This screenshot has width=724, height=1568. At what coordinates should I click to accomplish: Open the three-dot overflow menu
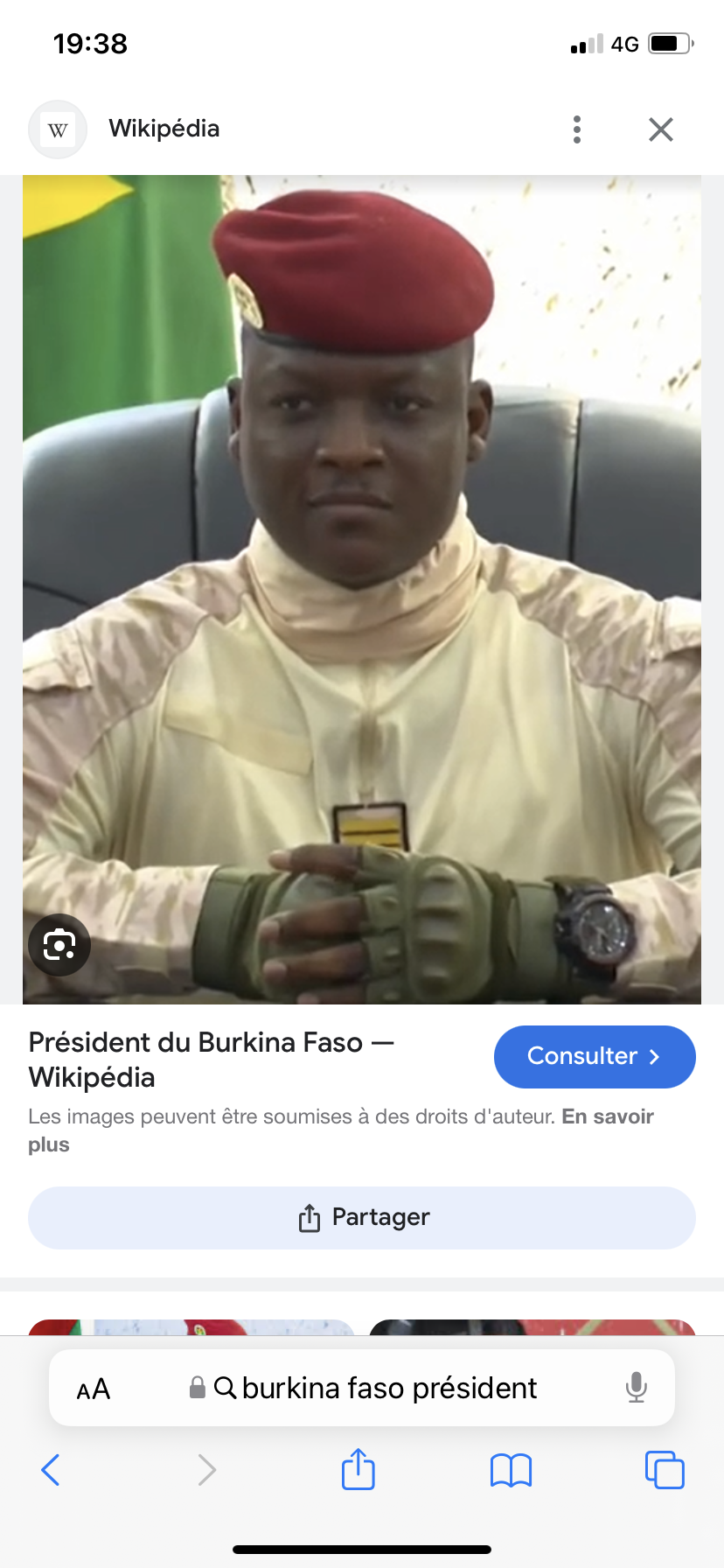[x=576, y=129]
